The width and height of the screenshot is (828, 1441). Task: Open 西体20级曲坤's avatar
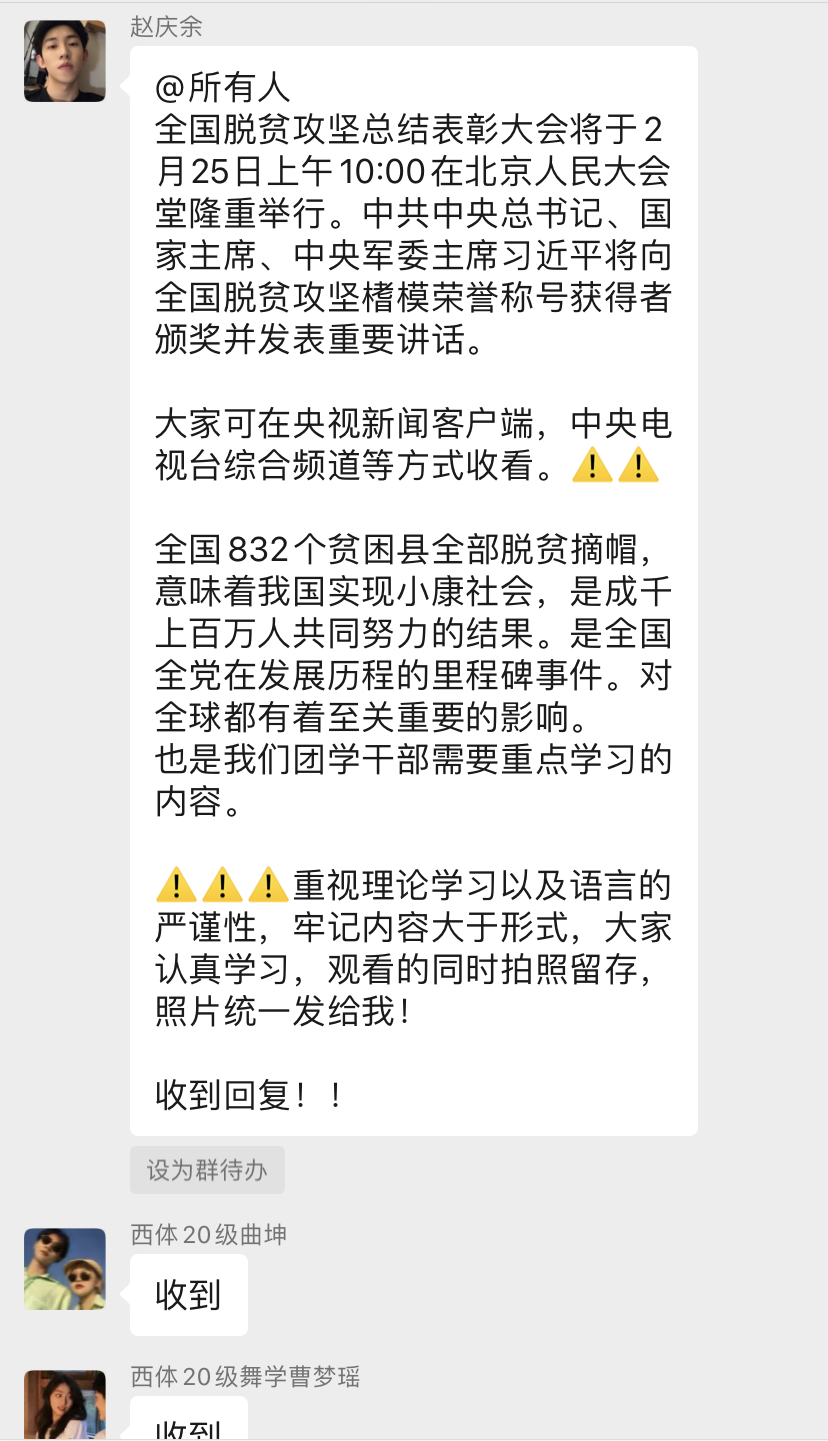coord(65,1269)
